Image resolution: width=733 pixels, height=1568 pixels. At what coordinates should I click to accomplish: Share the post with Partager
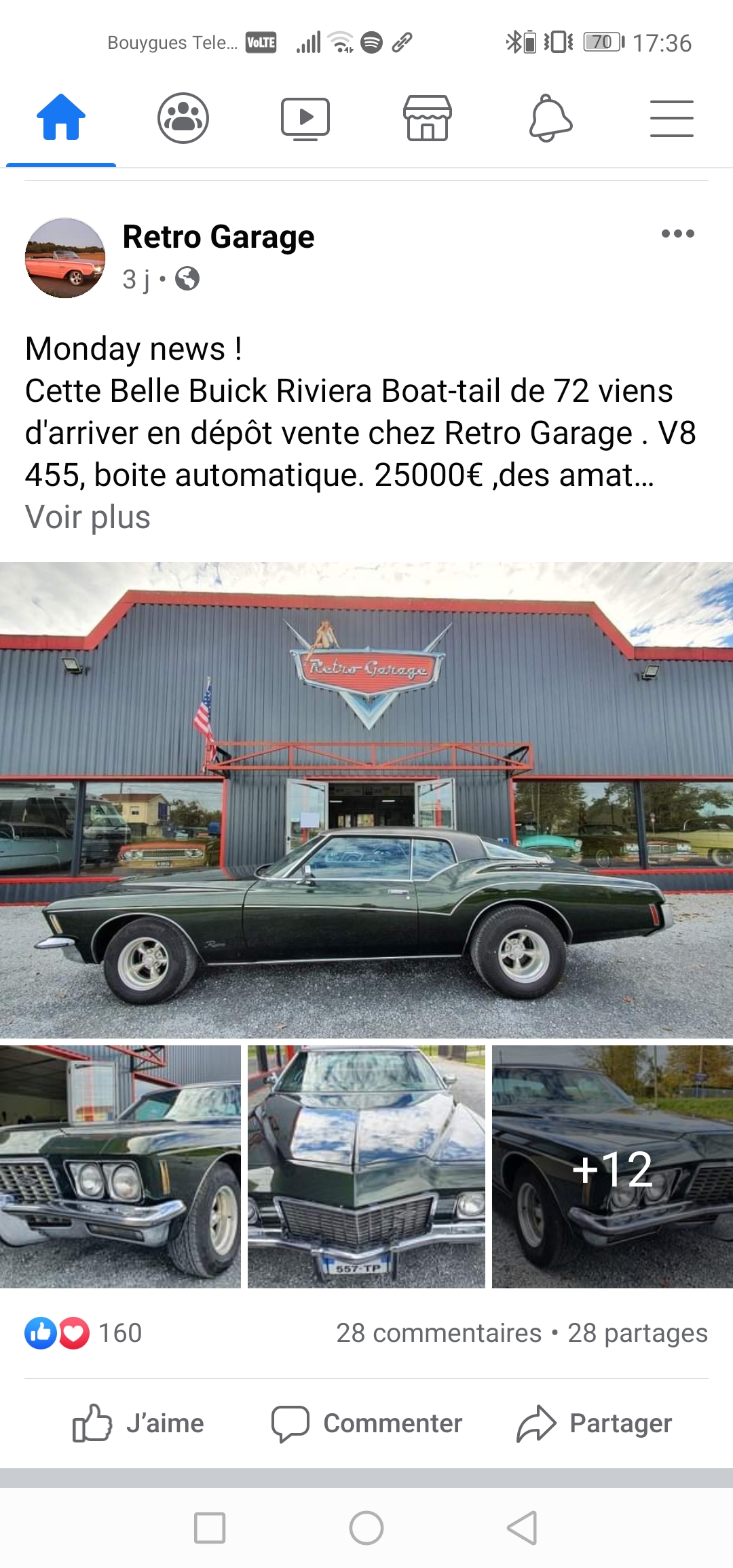[x=594, y=1423]
